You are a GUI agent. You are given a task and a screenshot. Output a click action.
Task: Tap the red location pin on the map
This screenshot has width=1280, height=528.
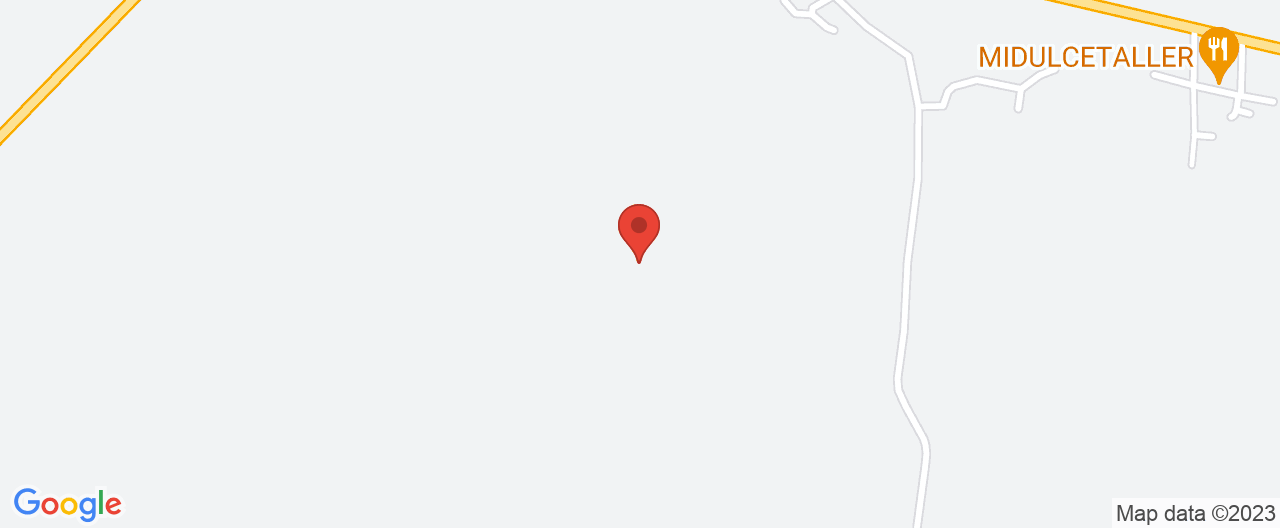(x=639, y=228)
